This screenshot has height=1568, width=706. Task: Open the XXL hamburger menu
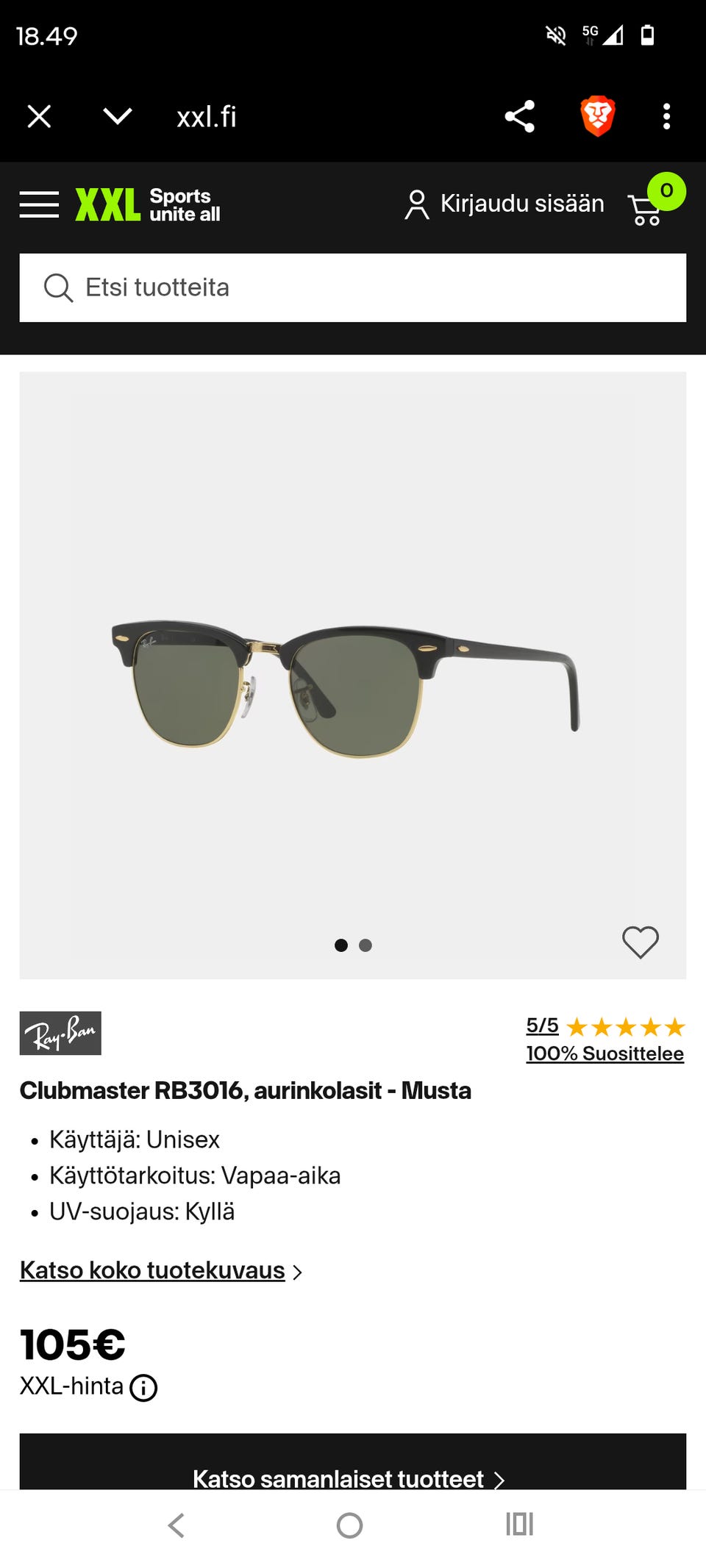[x=39, y=204]
